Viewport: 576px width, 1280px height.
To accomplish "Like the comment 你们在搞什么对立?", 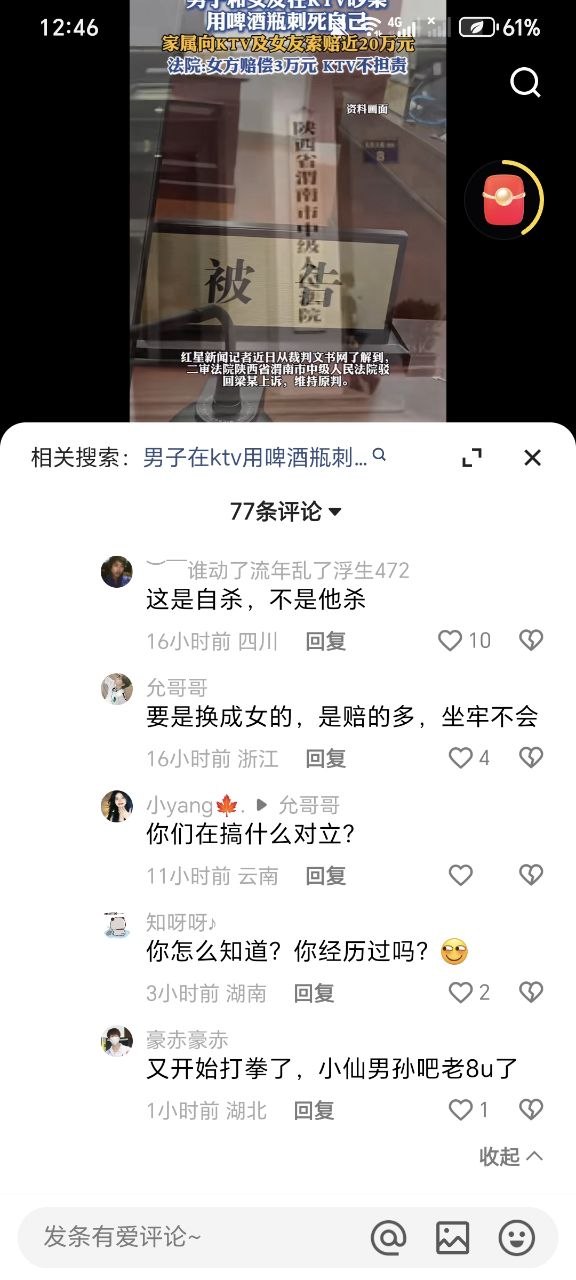I will point(460,875).
